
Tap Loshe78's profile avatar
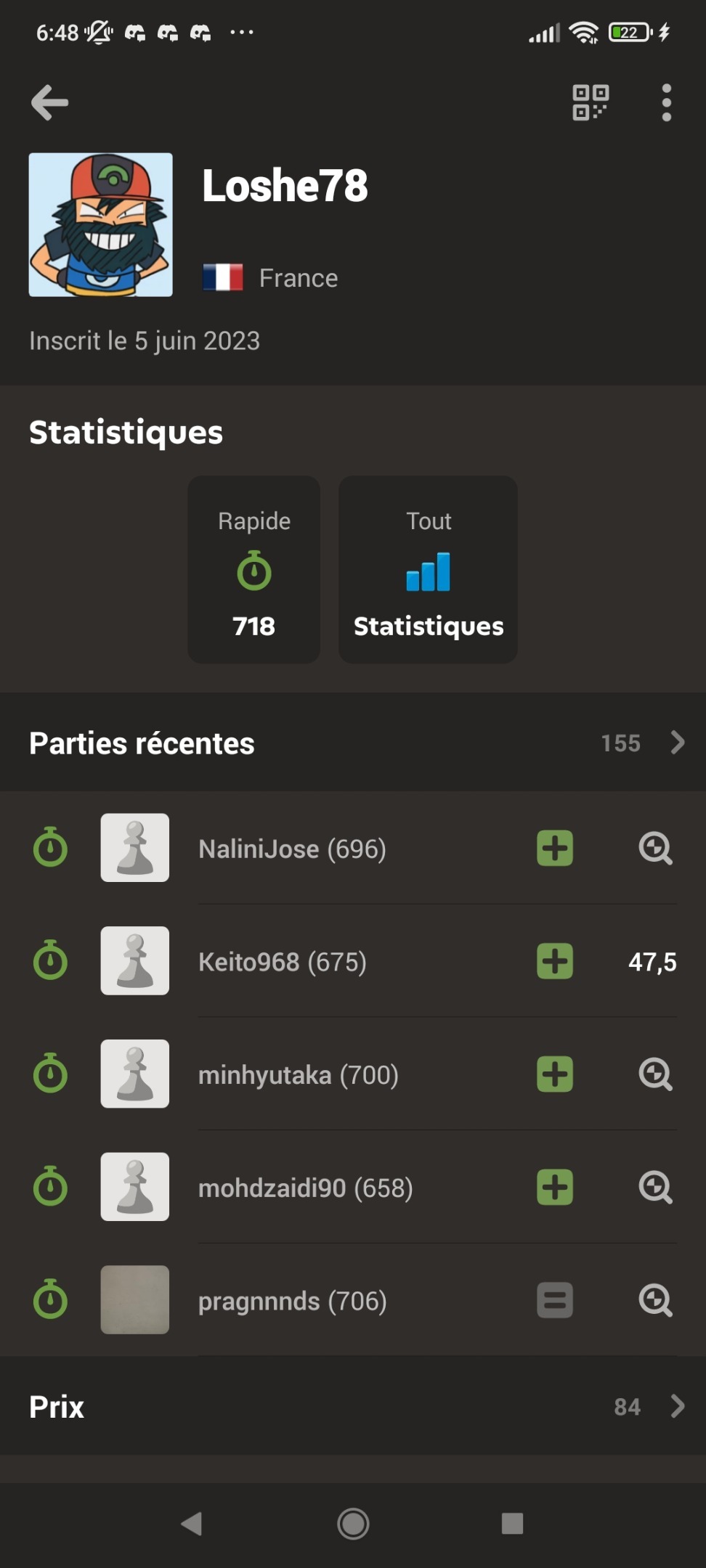(101, 224)
